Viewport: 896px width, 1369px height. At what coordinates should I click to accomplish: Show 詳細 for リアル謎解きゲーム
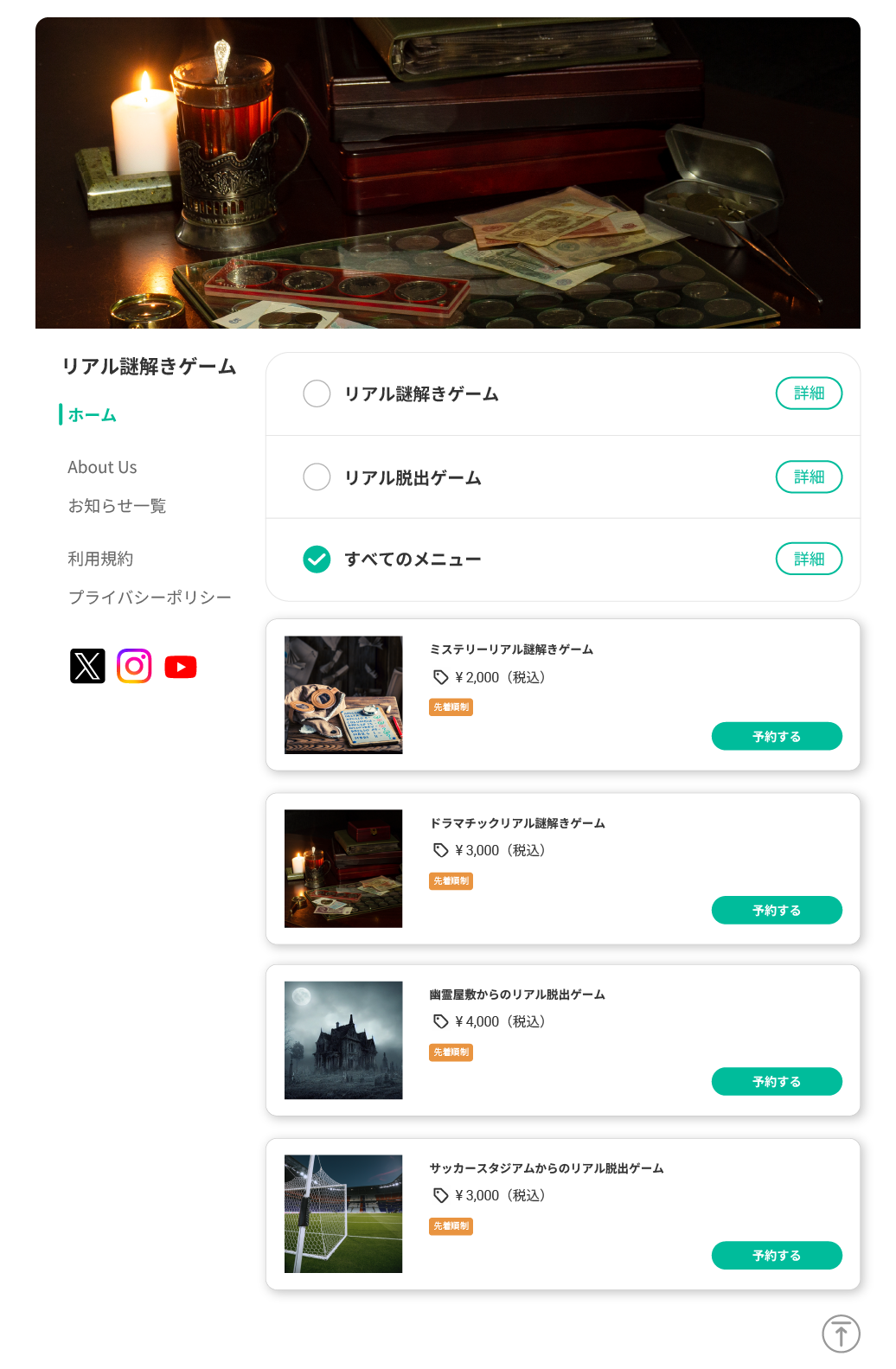click(x=809, y=393)
